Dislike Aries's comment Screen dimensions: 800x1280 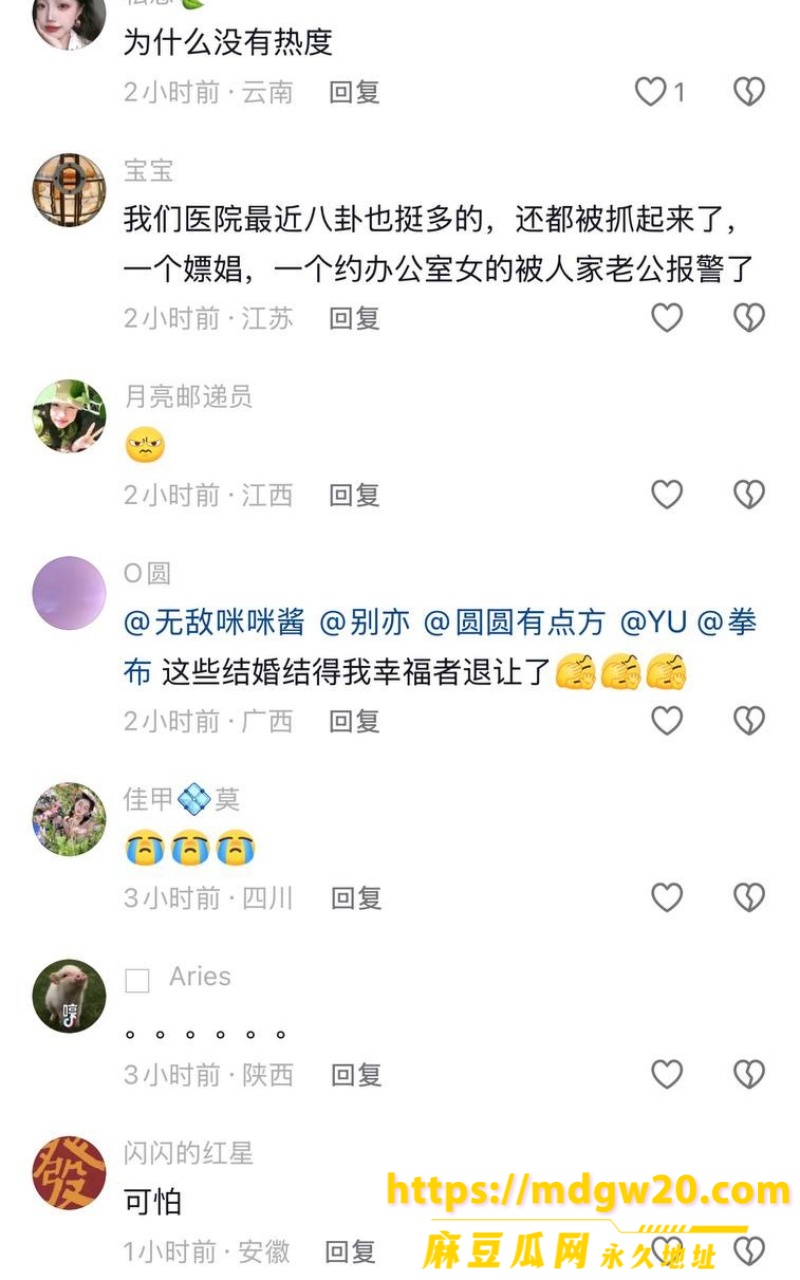coord(749,1075)
